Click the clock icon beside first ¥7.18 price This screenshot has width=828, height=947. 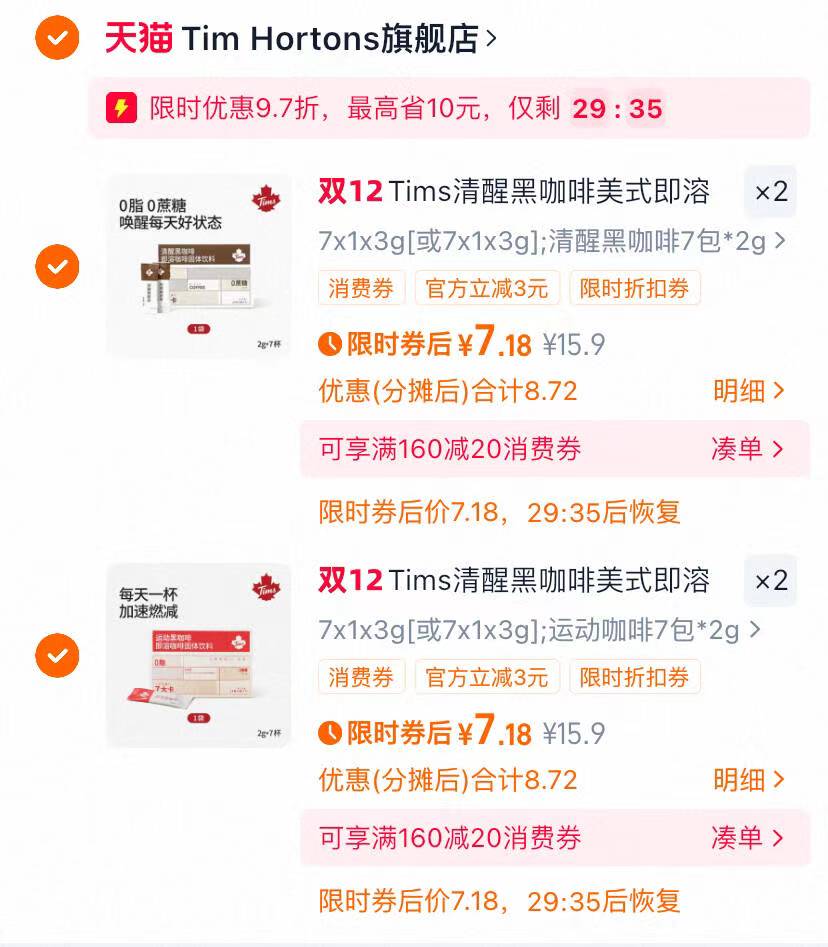pyautogui.click(x=331, y=345)
